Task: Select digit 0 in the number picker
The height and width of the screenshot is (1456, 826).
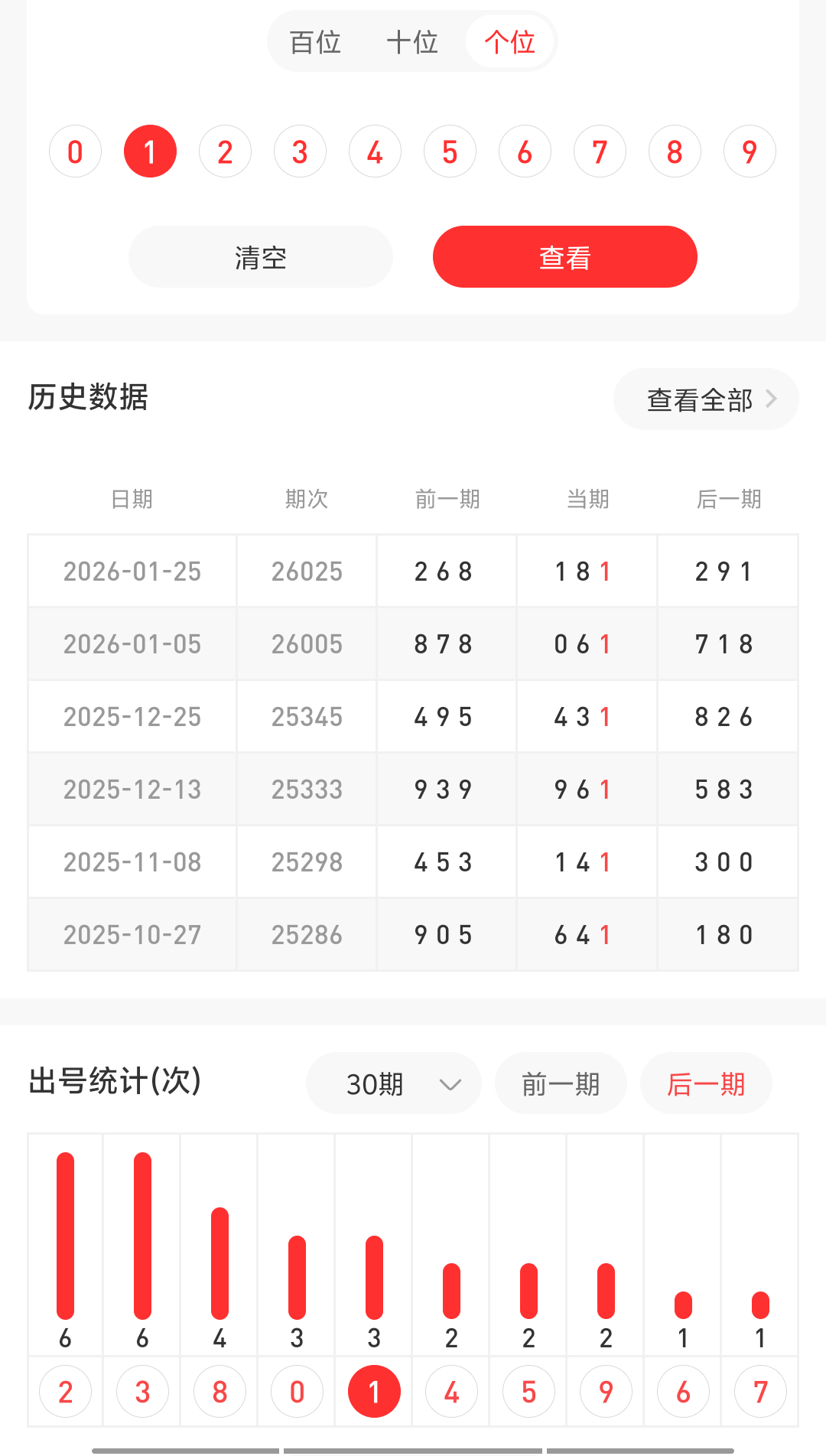Action: click(75, 151)
